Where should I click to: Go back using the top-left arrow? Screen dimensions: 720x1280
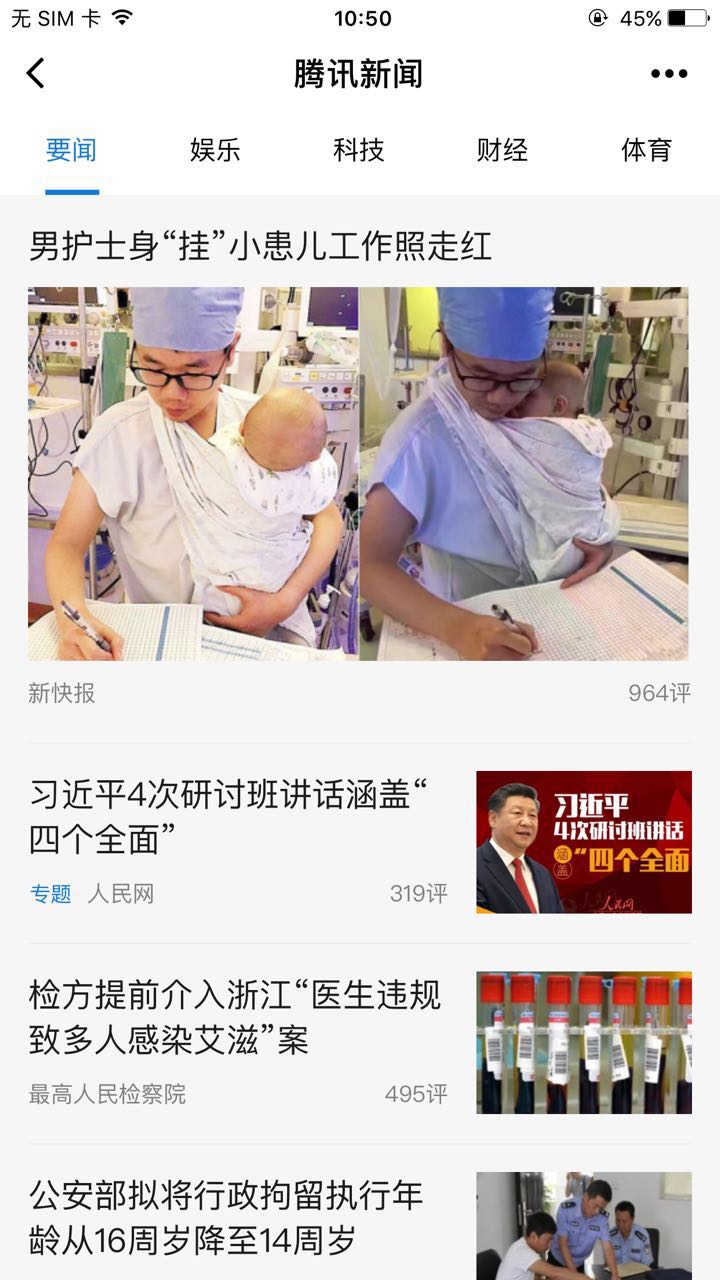pos(36,73)
